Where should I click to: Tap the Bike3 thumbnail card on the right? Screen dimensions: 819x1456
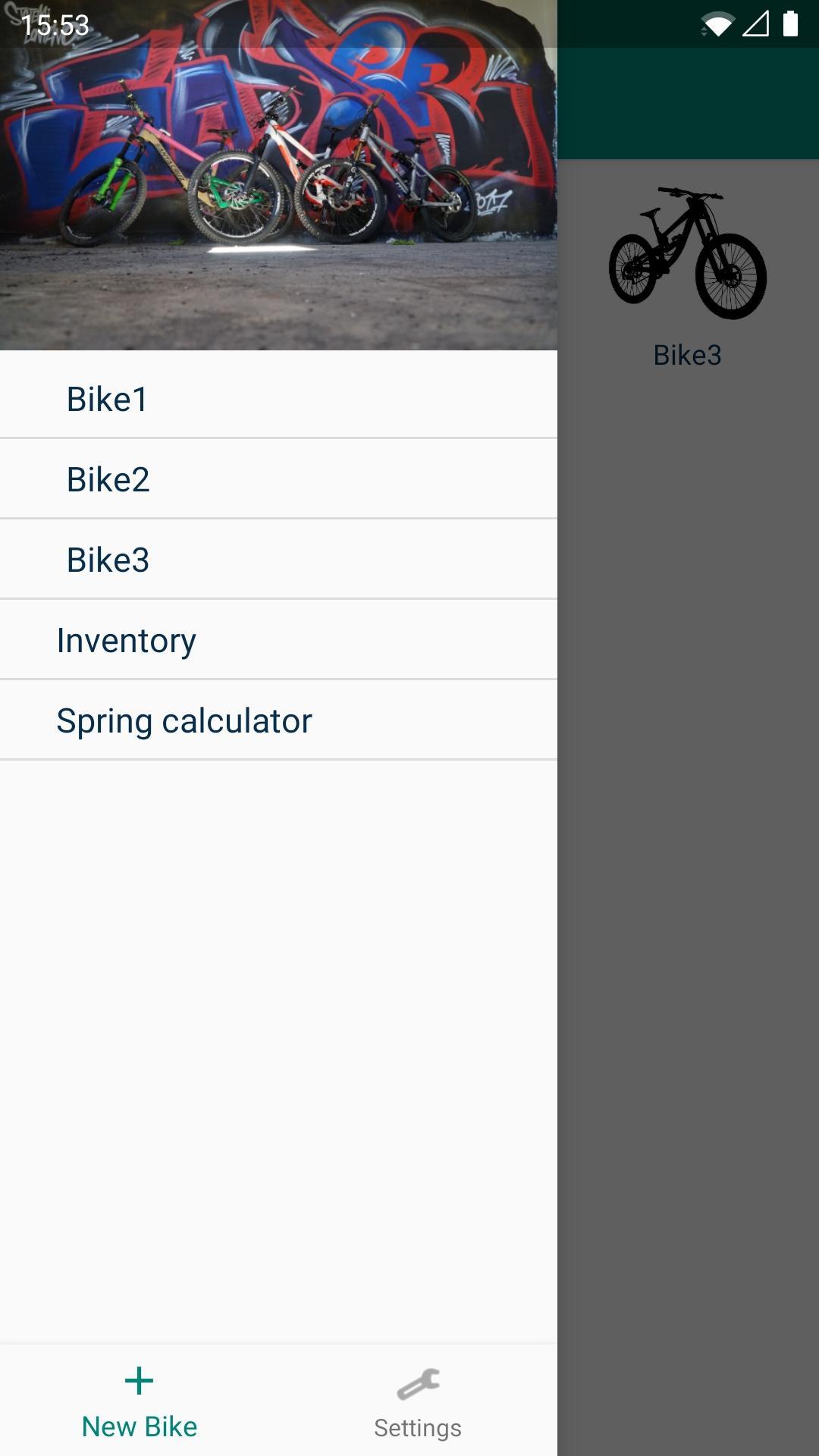pyautogui.click(x=687, y=288)
